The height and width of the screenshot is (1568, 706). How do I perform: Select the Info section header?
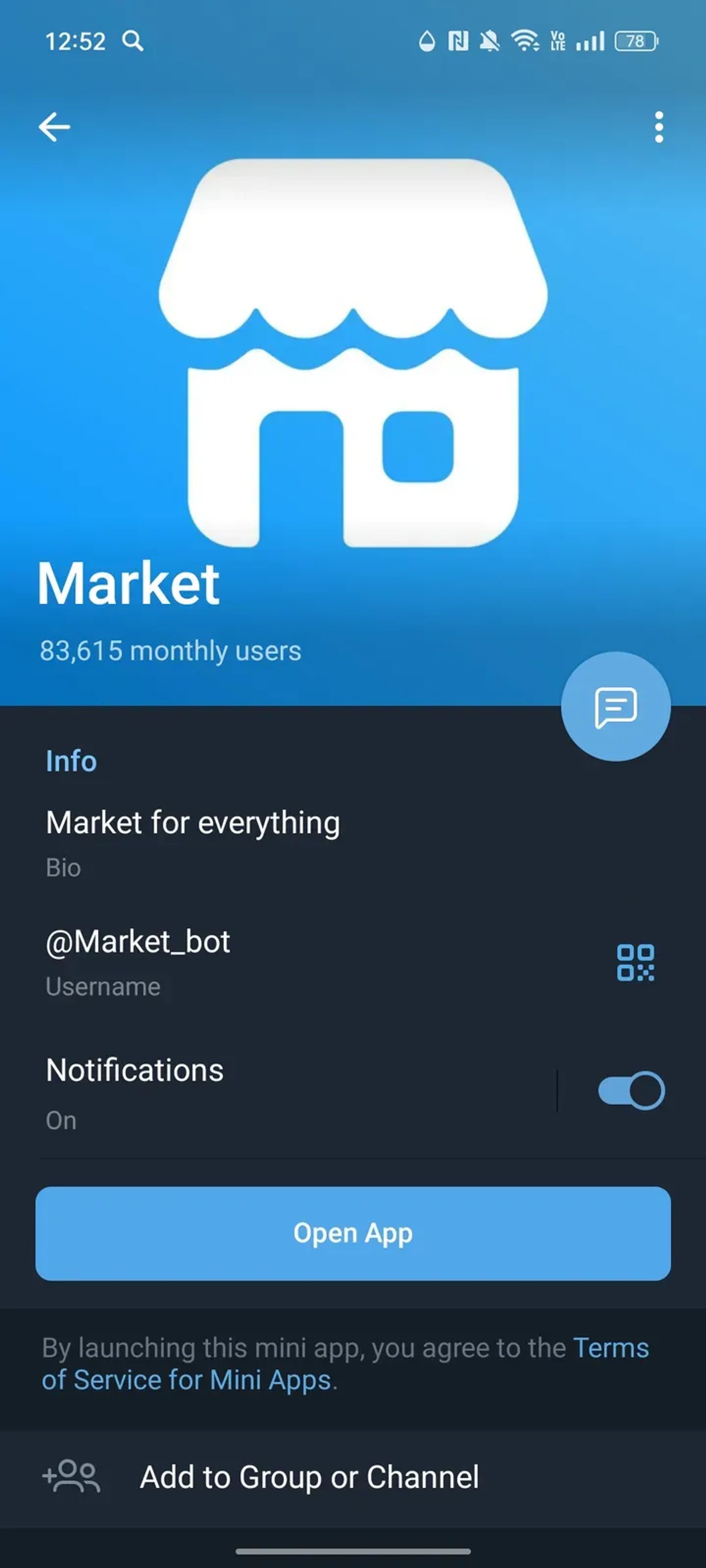[x=71, y=761]
